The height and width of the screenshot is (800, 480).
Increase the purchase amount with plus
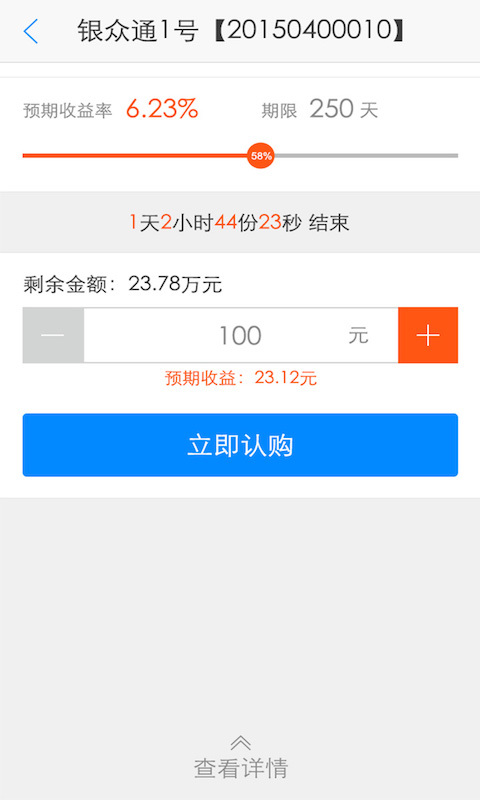click(x=428, y=335)
